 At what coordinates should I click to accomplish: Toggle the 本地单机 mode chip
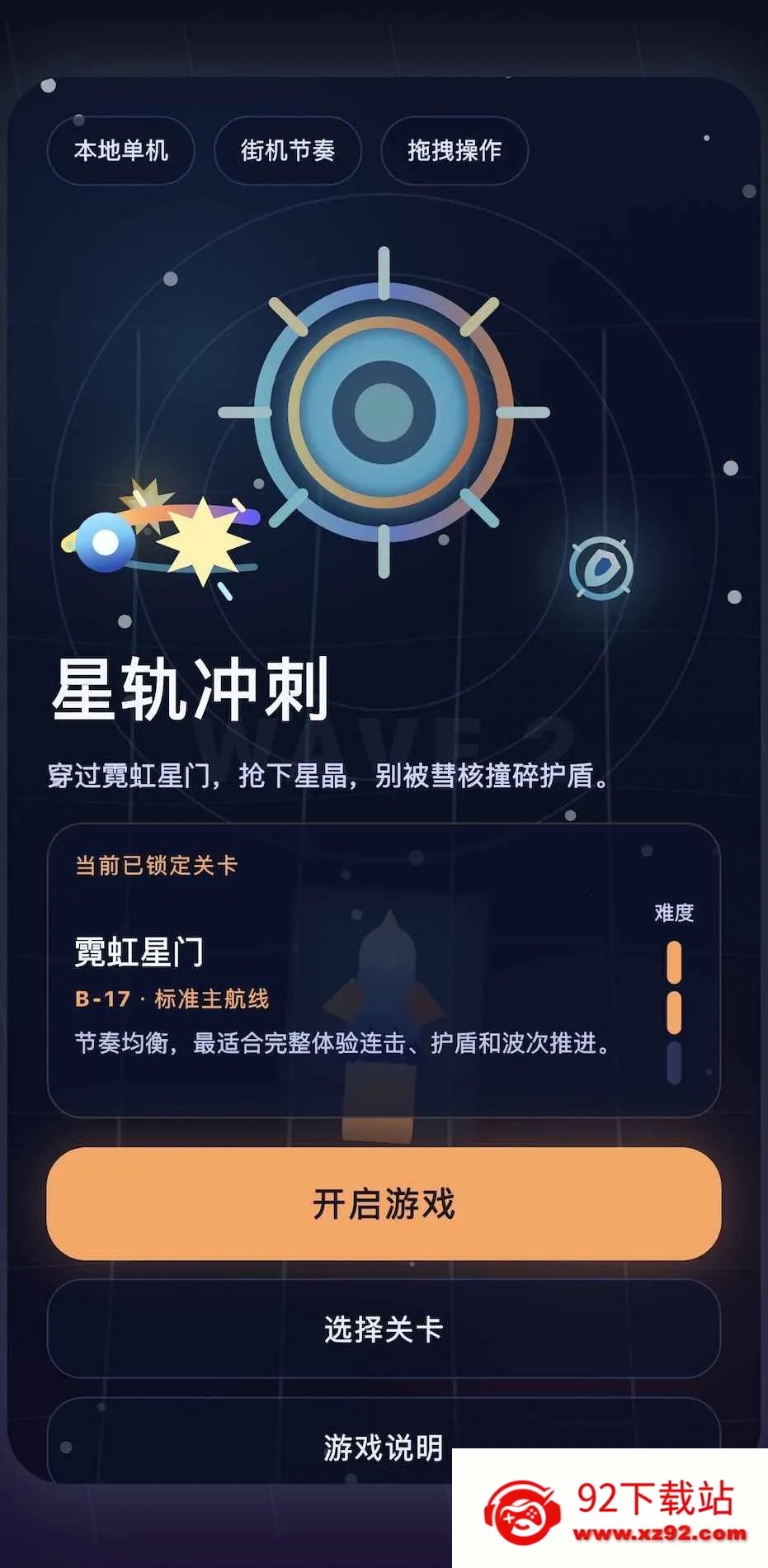[120, 151]
